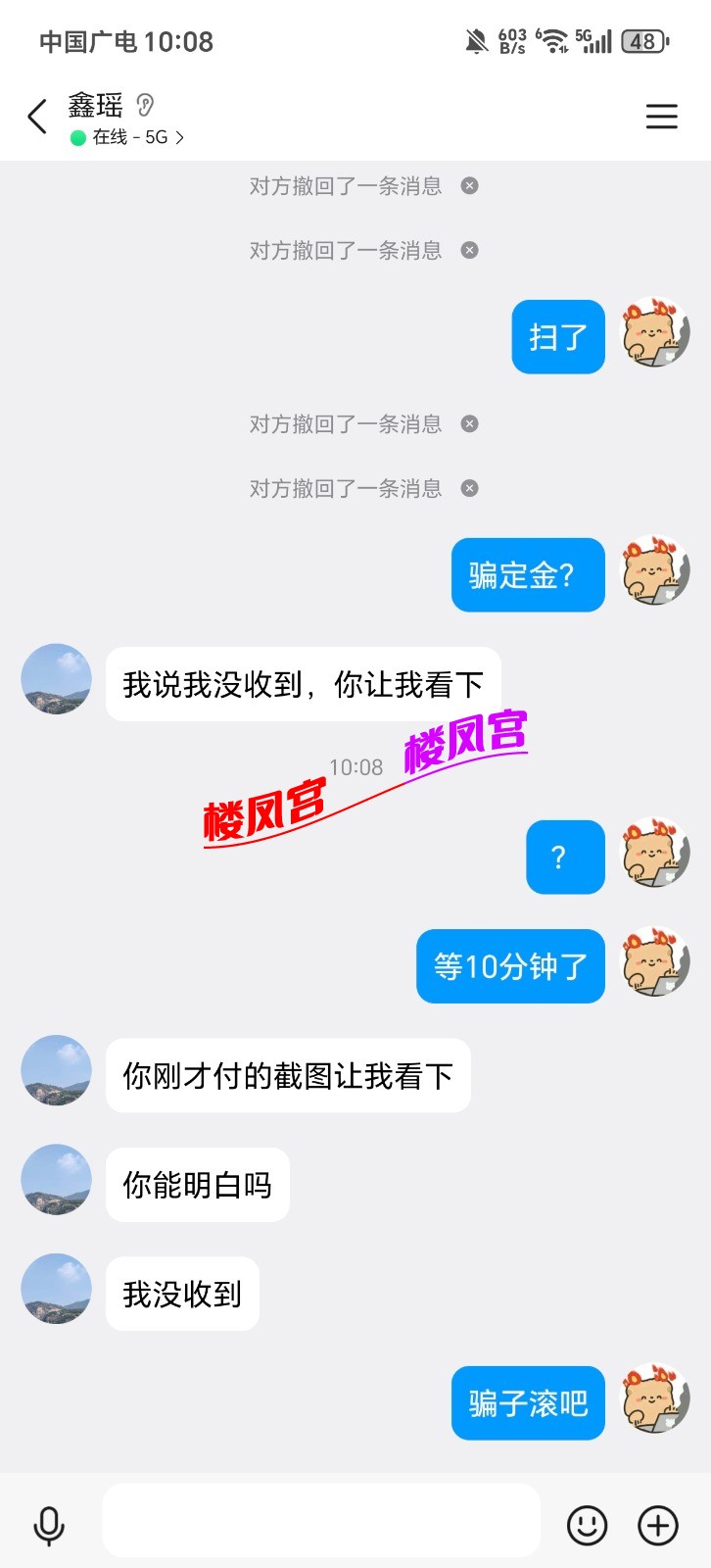Viewport: 711px width, 1568px height.
Task: Dismiss the topmost recalled message notice
Action: click(x=469, y=186)
